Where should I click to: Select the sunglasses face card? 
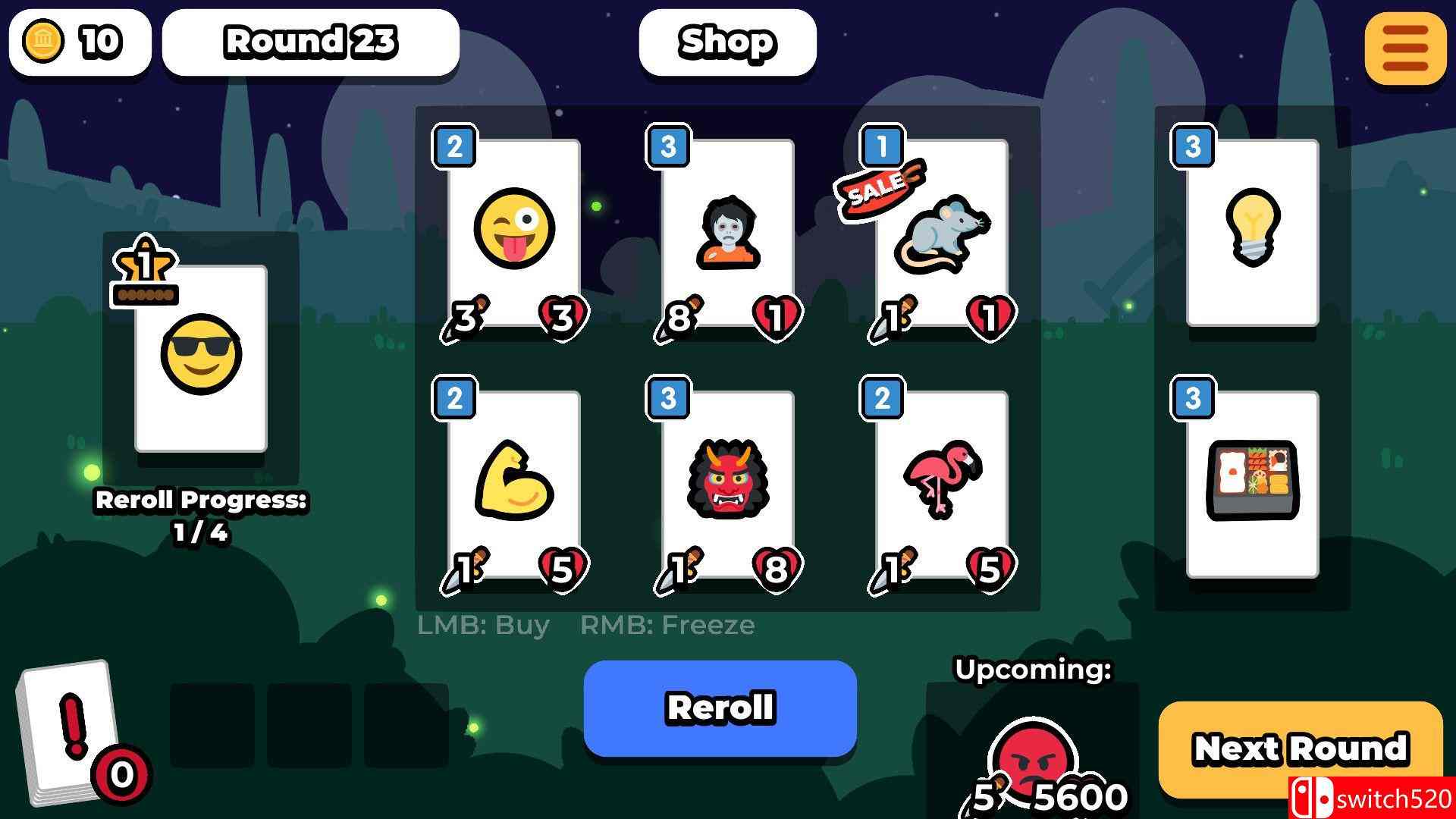pos(201,358)
